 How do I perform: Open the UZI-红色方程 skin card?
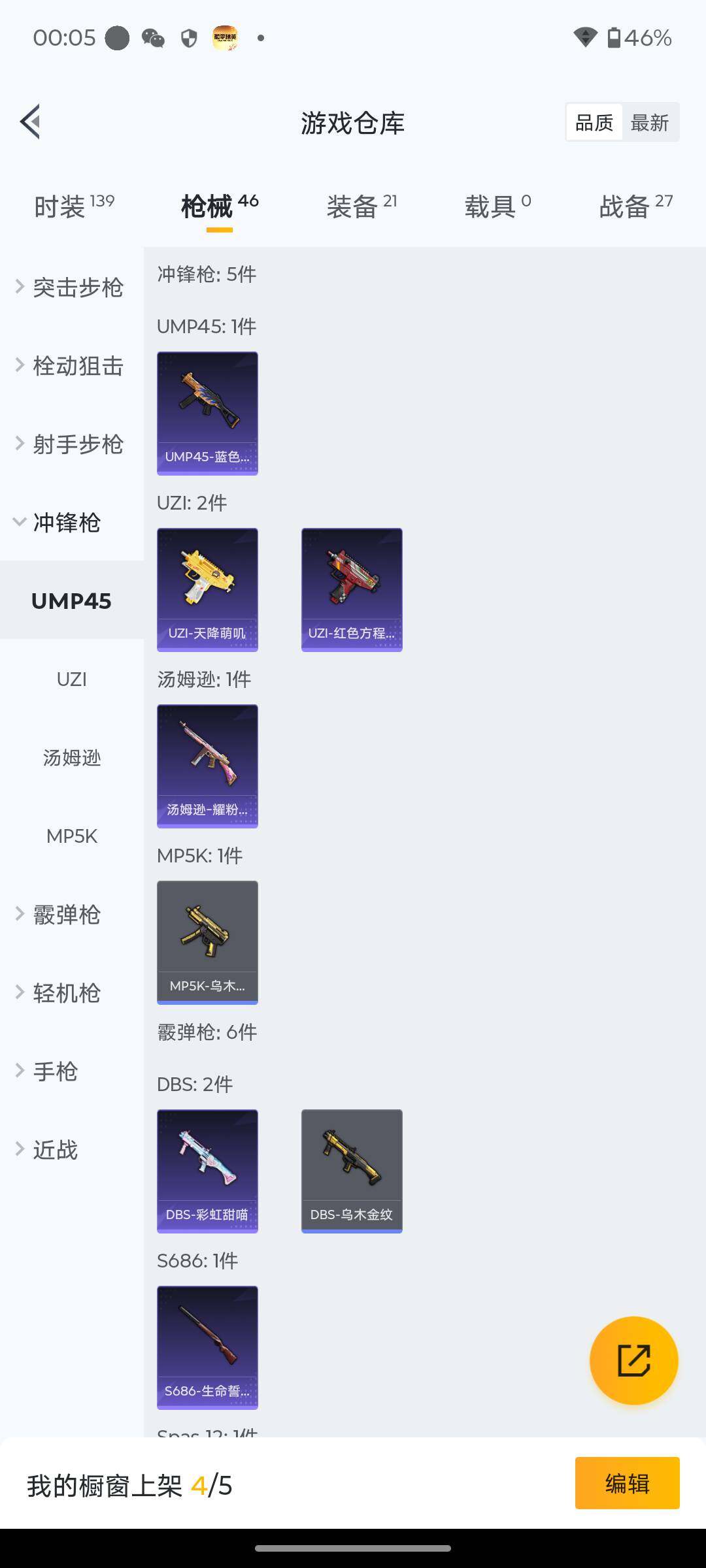352,589
